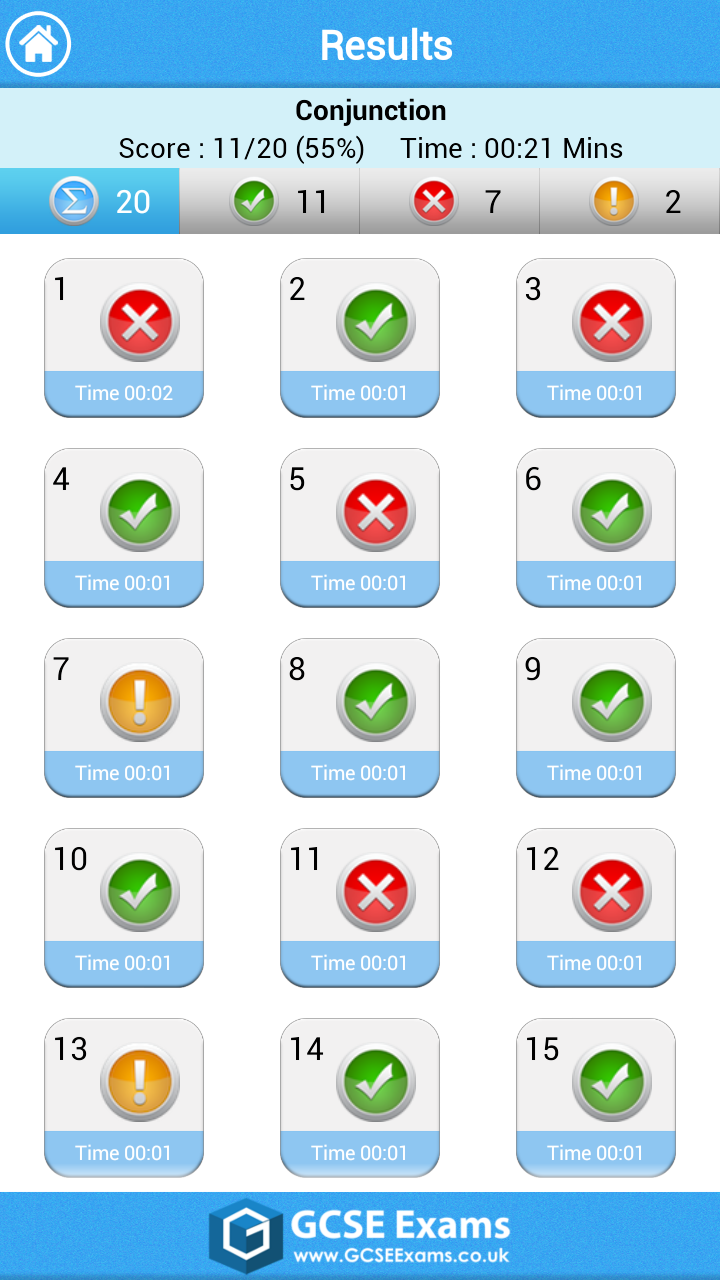Tap the green checkmark icon on question 15
The width and height of the screenshot is (720, 1280).
(x=610, y=1082)
